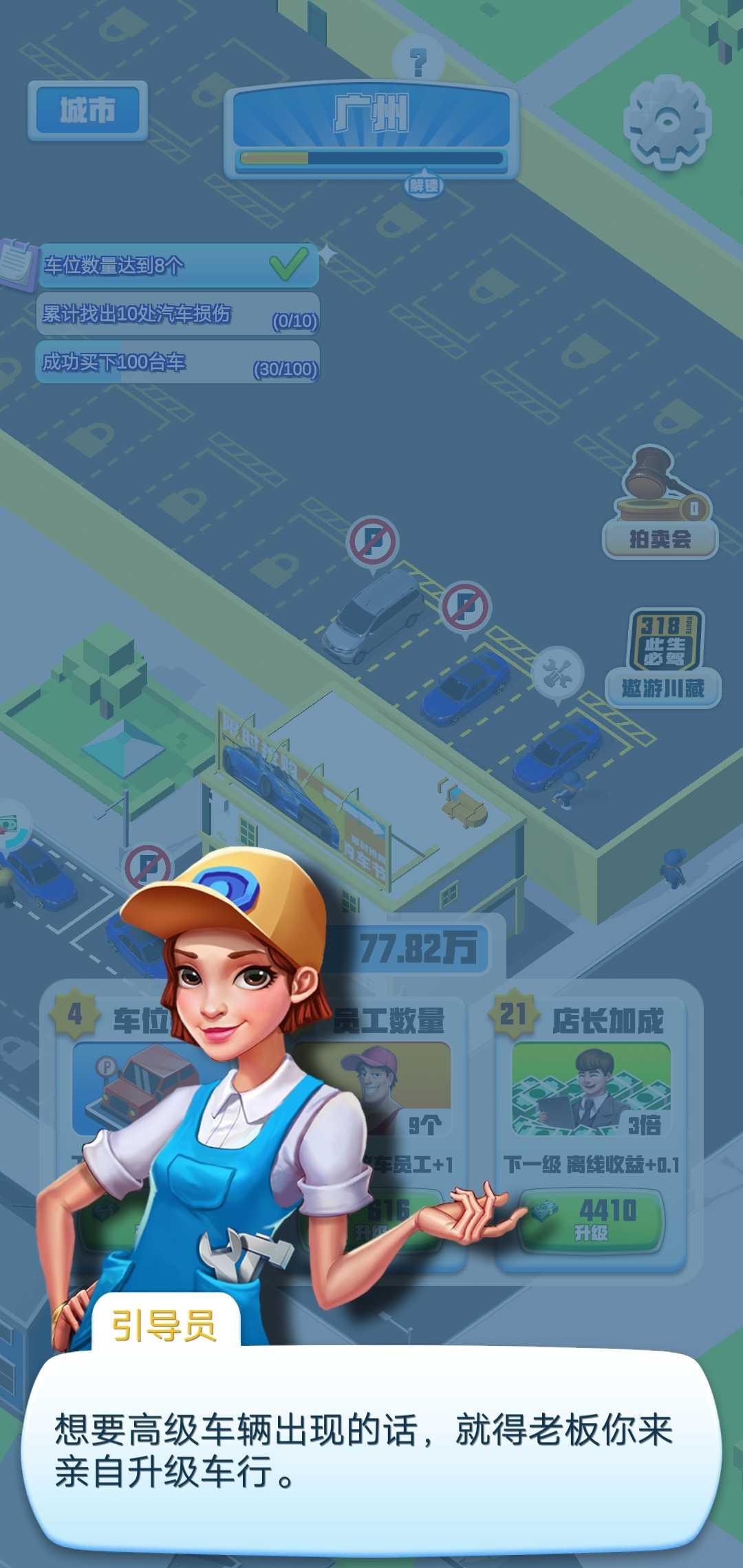The width and height of the screenshot is (743, 1568).
Task: Tap the question mark help icon
Action: click(418, 62)
